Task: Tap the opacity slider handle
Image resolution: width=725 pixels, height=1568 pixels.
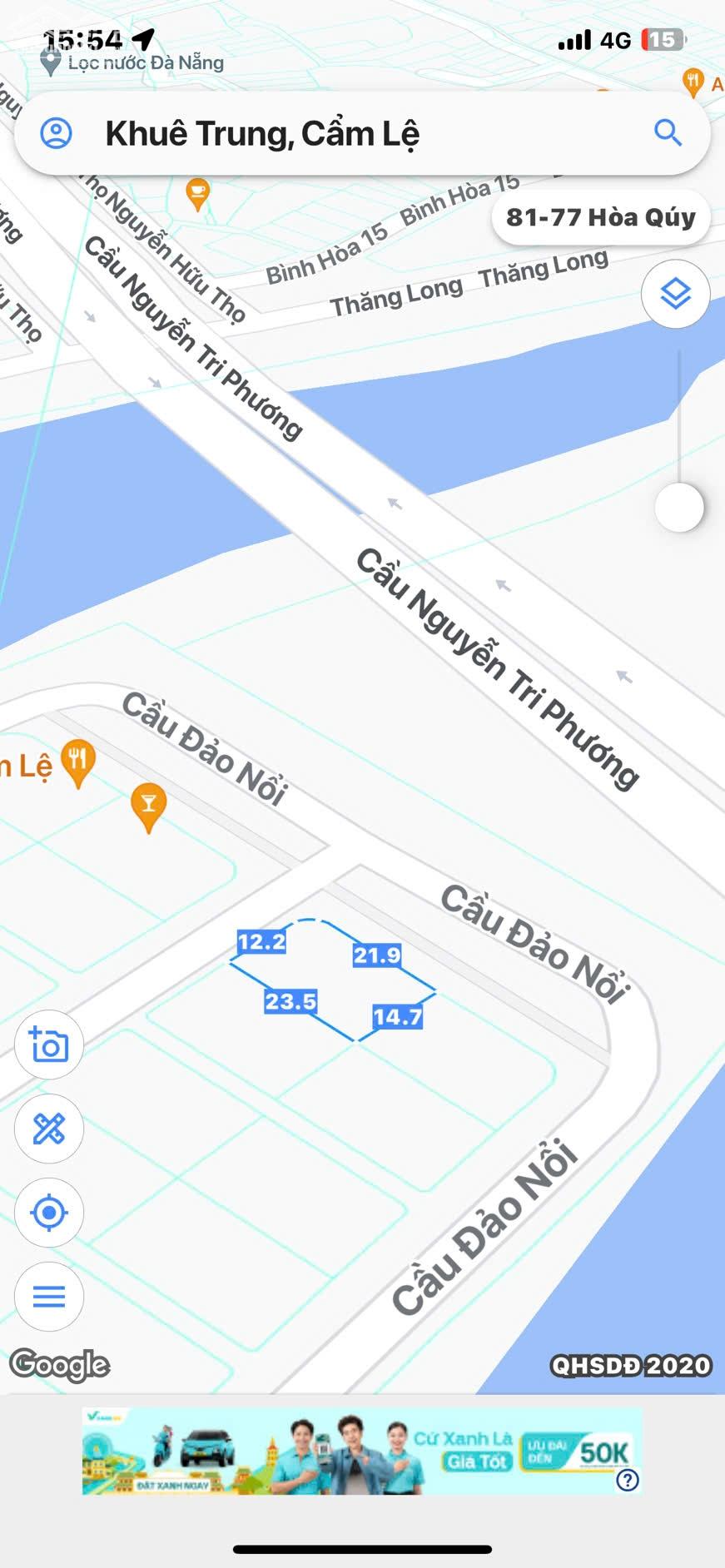Action: (x=679, y=508)
